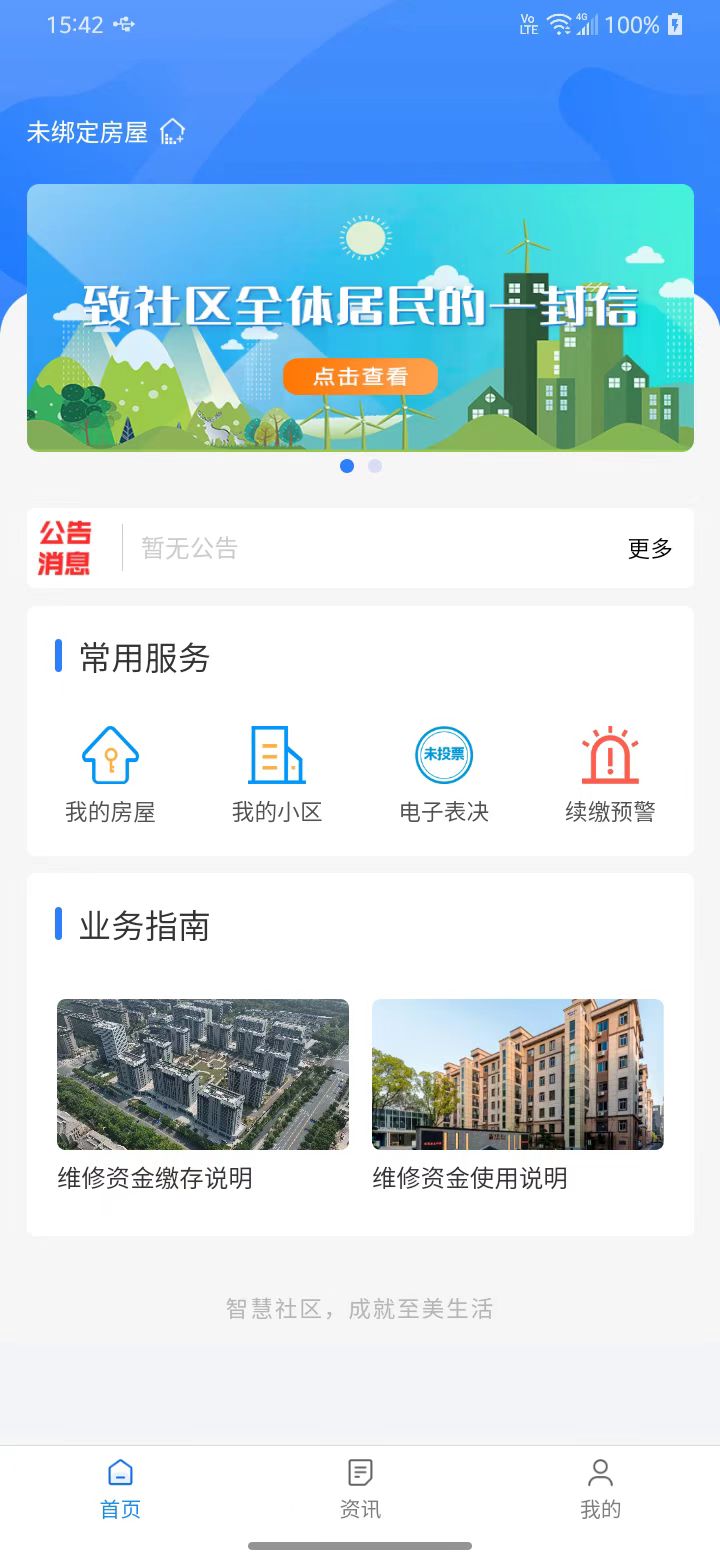Image resolution: width=720 pixels, height=1560 pixels.
Task: View 维修资金缴存说明 guide
Action: click(x=203, y=1095)
